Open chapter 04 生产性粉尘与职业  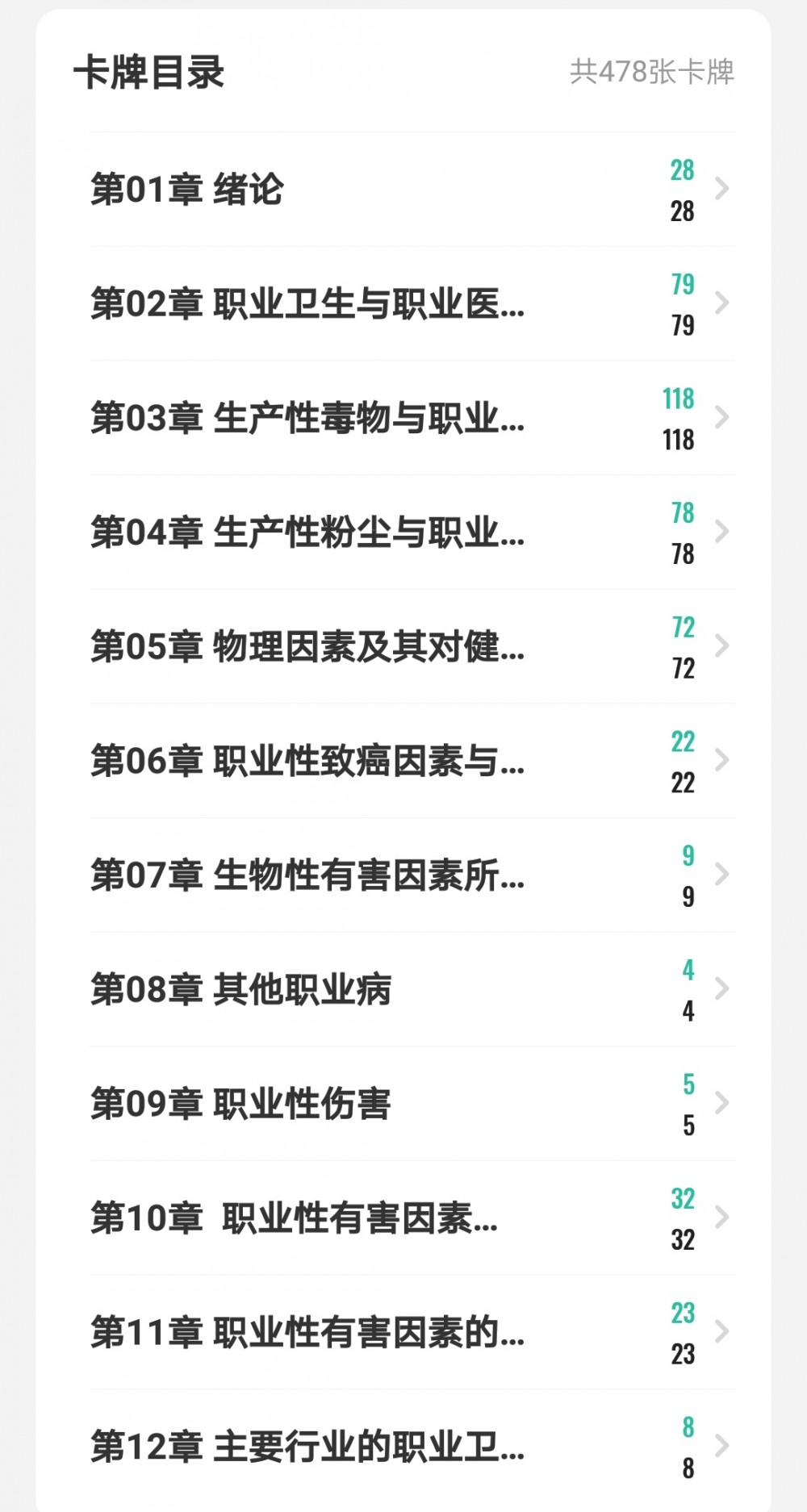click(x=412, y=533)
